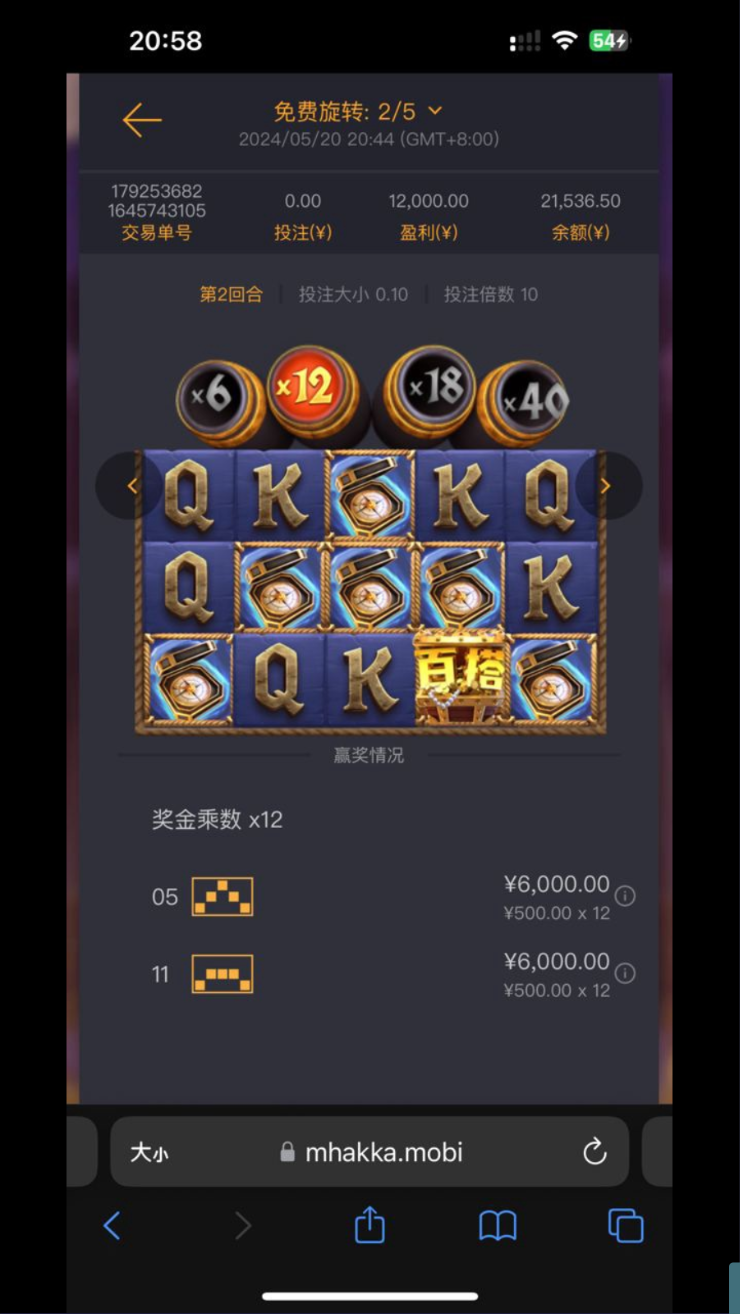This screenshot has width=740, height=1314.
Task: Open Safari bookmarks
Action: tap(498, 1225)
